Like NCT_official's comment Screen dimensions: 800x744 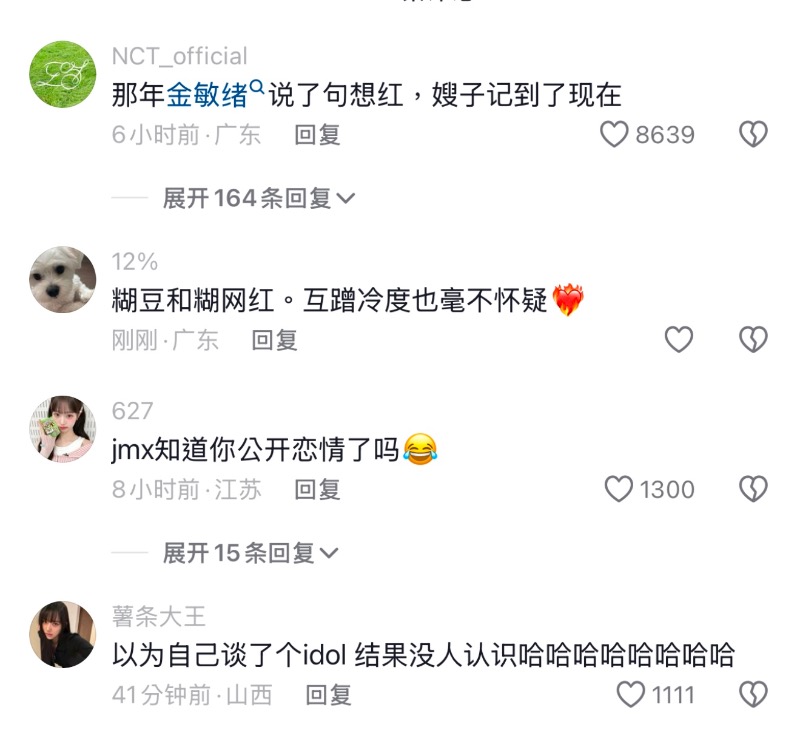tap(614, 134)
